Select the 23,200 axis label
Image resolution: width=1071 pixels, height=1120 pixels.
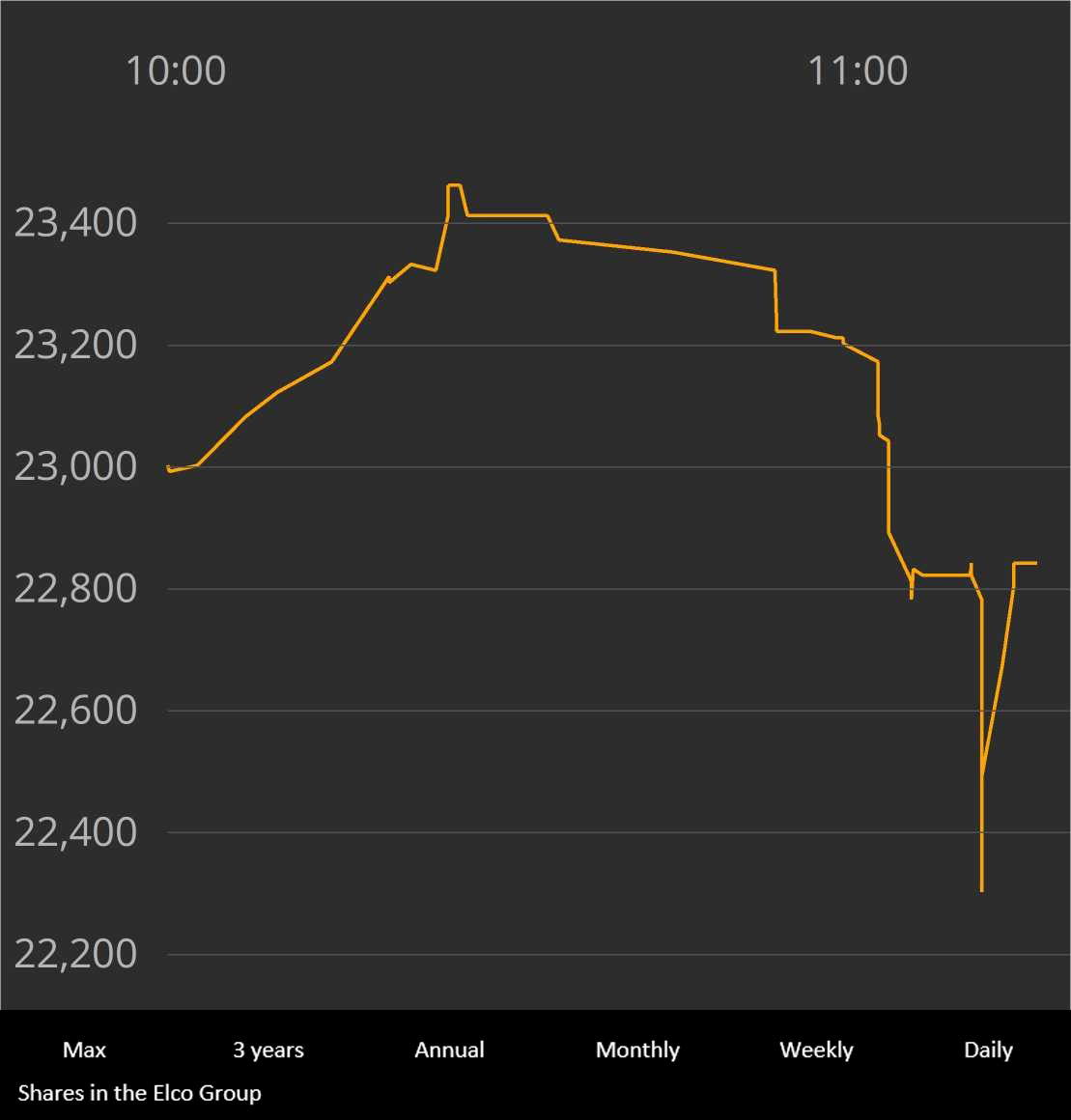coord(77,344)
